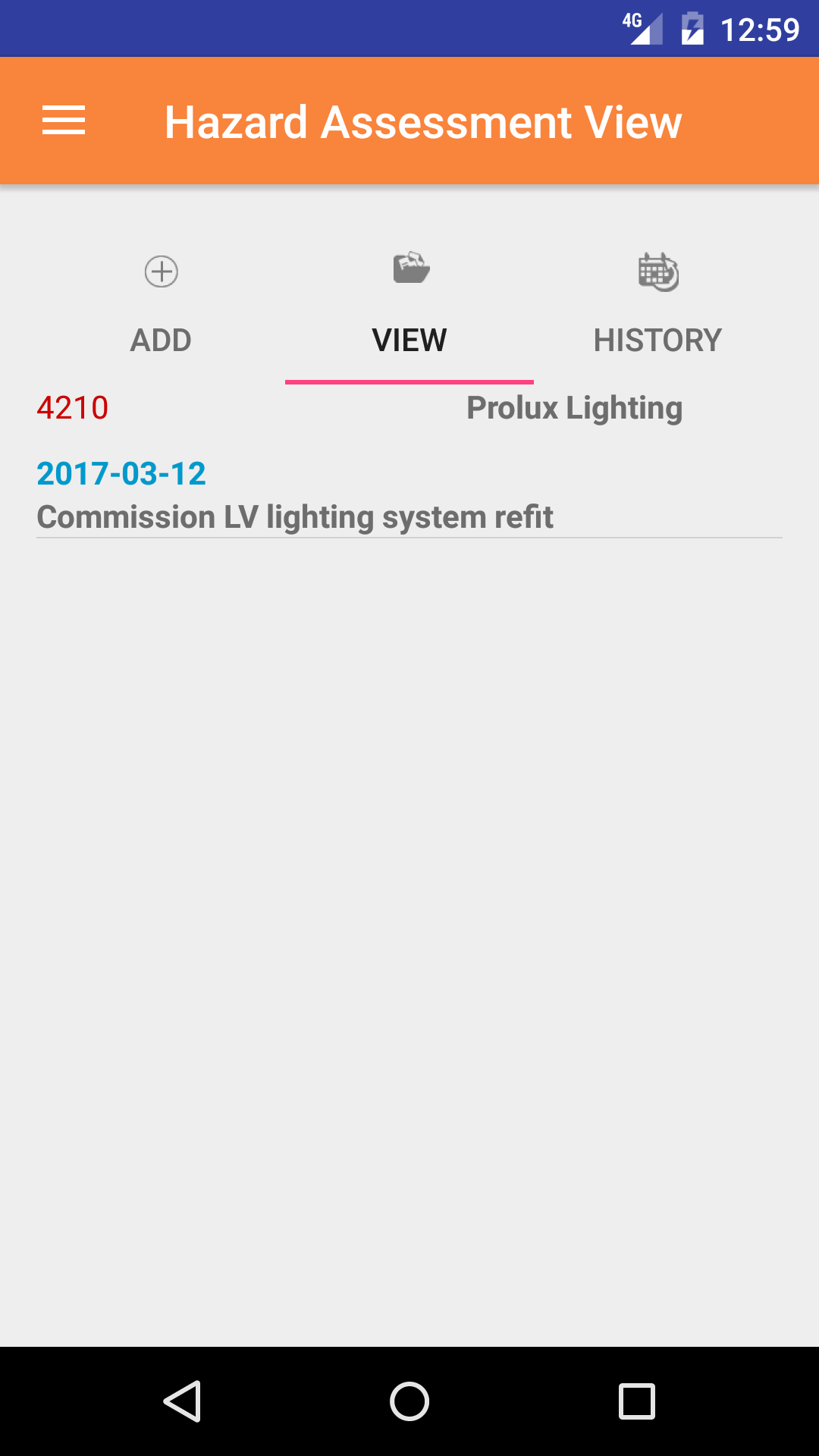This screenshot has height=1456, width=819.
Task: Open the Prolux Lighting assessment 4210
Action: (x=409, y=463)
